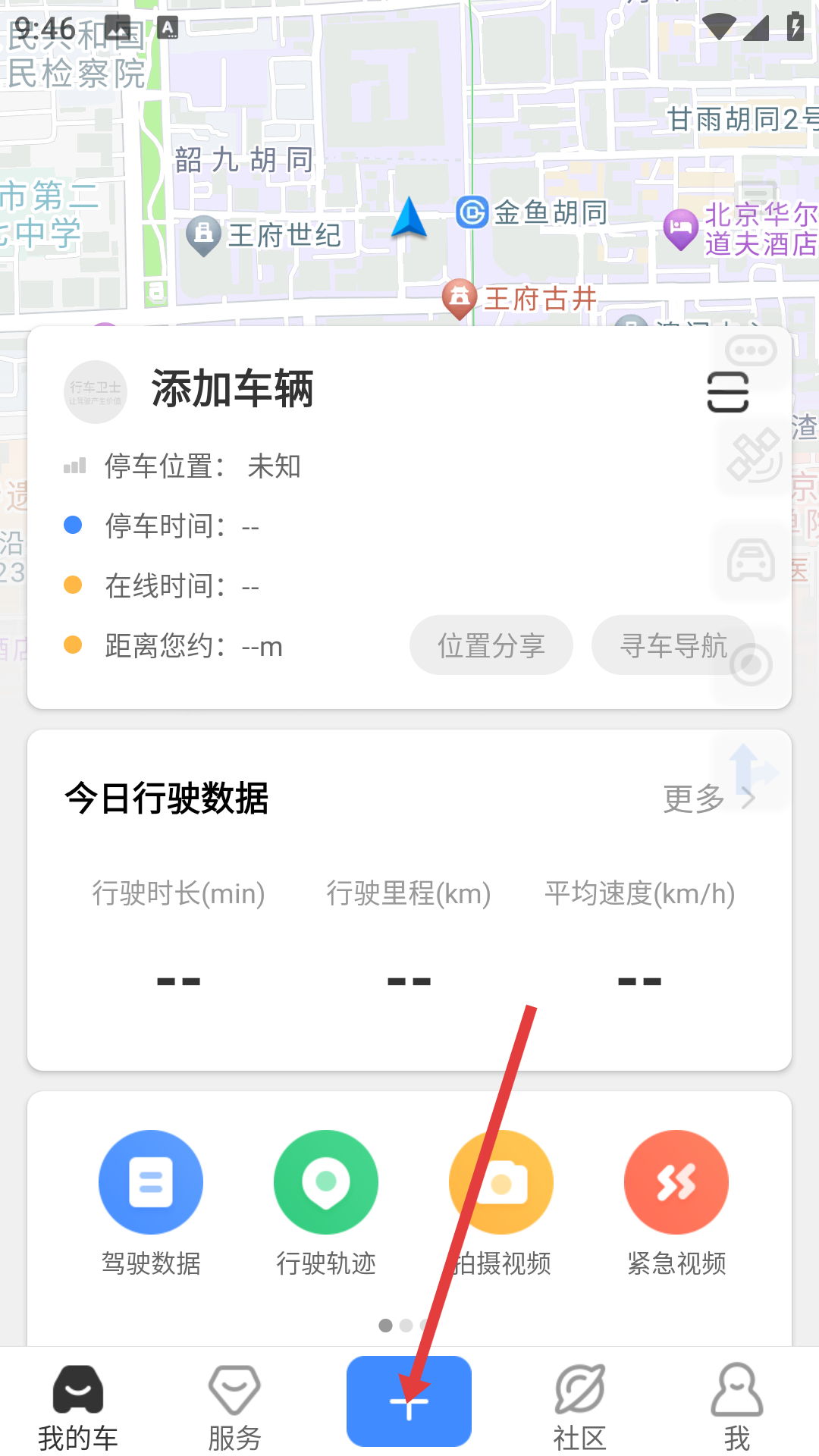Start 寻车导航 car-finding navigation
This screenshot has height=1456, width=819.
click(673, 645)
